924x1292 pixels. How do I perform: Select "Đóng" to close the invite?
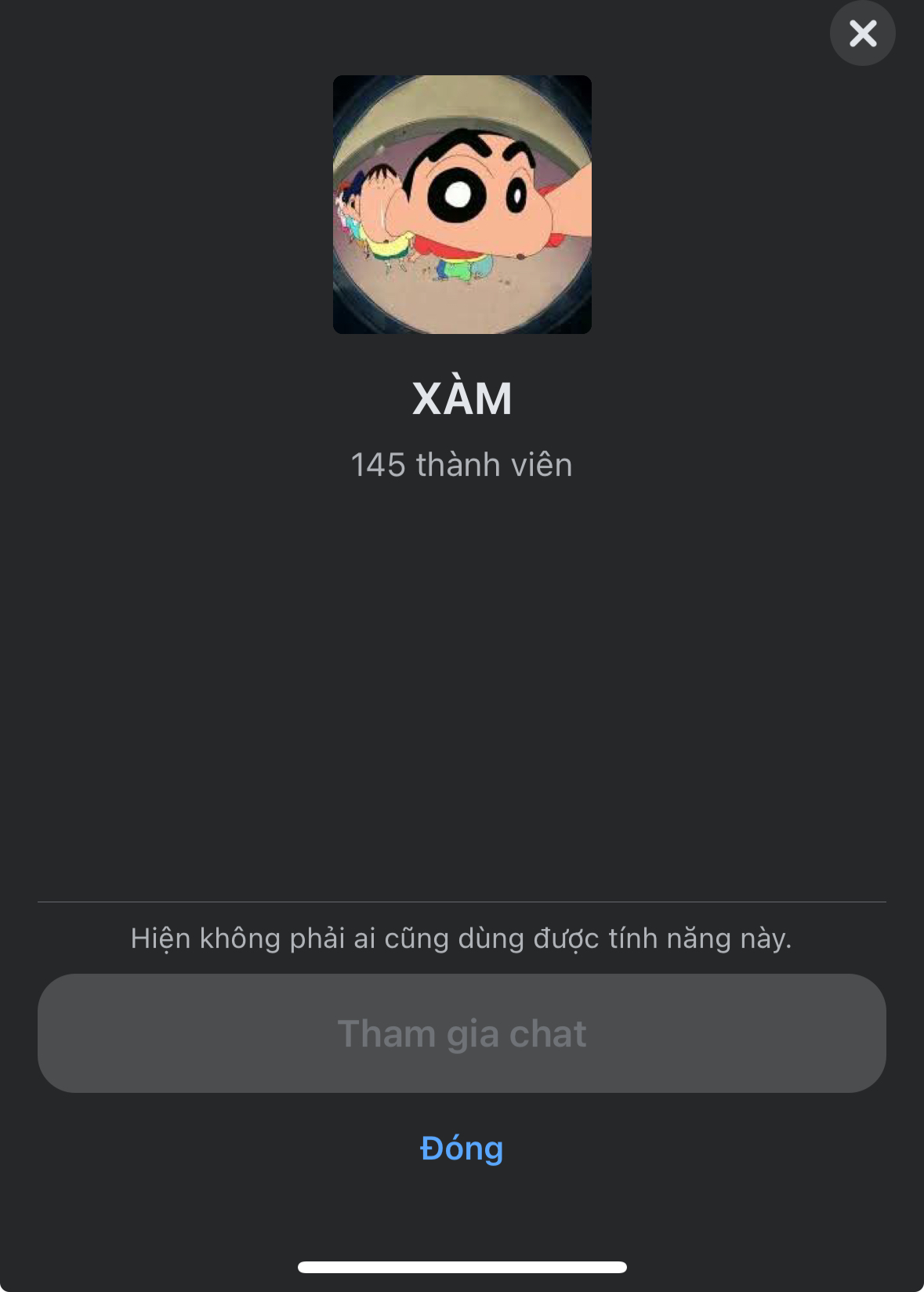(x=462, y=1149)
